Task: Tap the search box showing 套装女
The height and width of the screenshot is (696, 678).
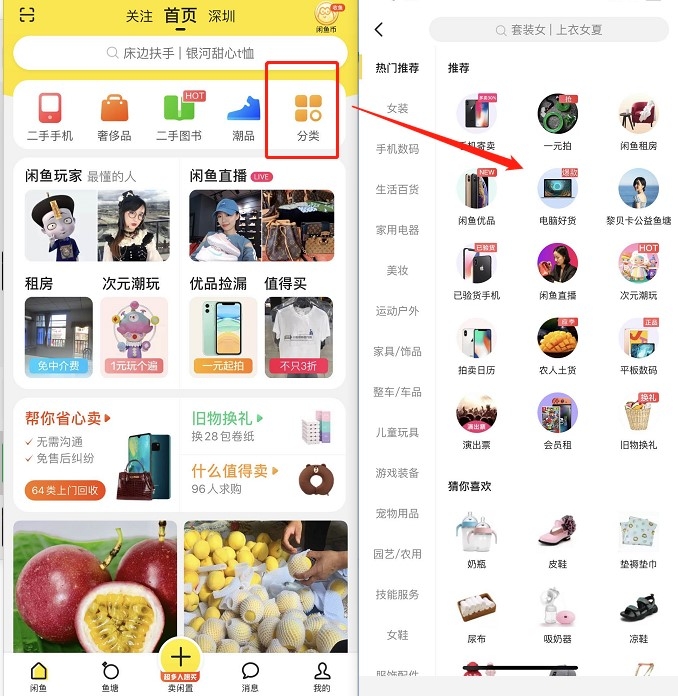Action: [548, 30]
